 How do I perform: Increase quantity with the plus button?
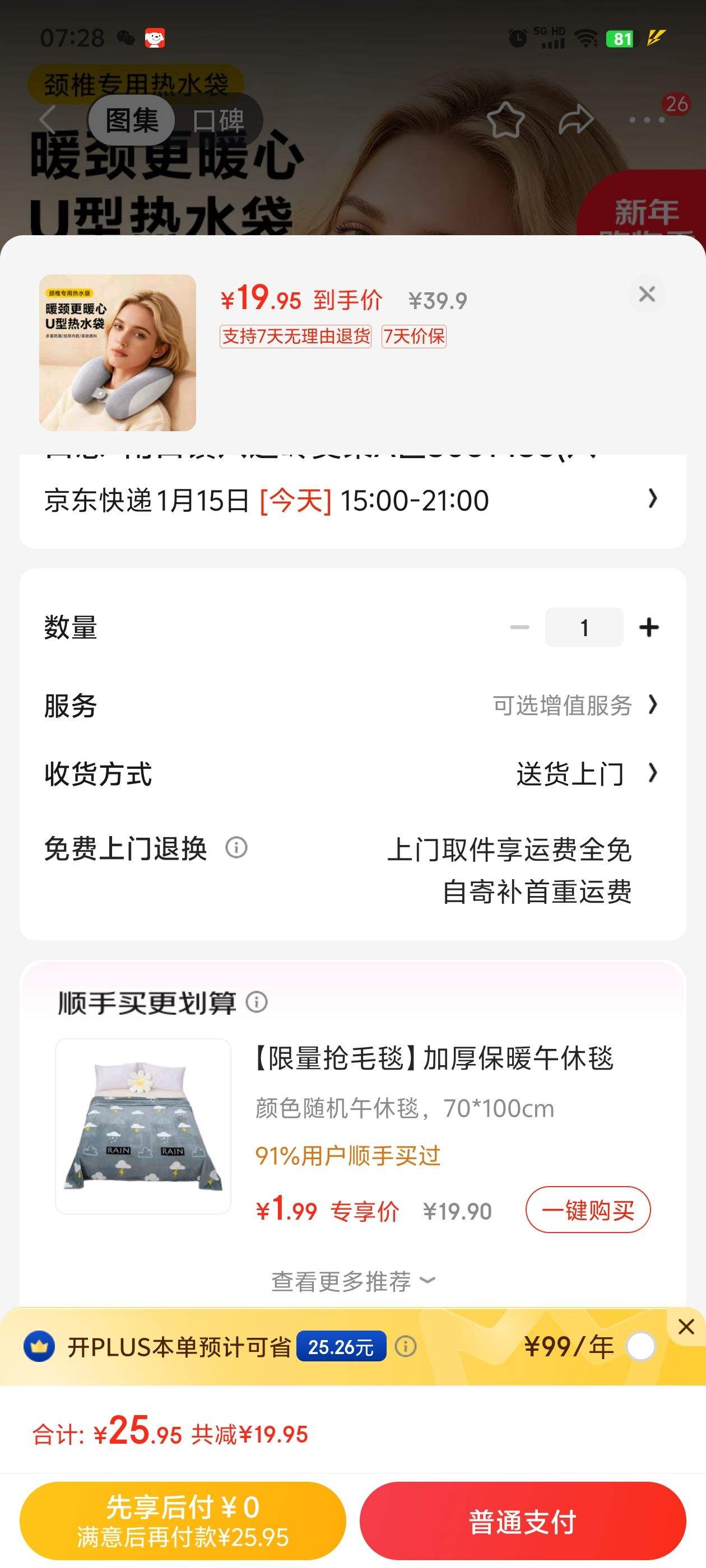pyautogui.click(x=649, y=627)
